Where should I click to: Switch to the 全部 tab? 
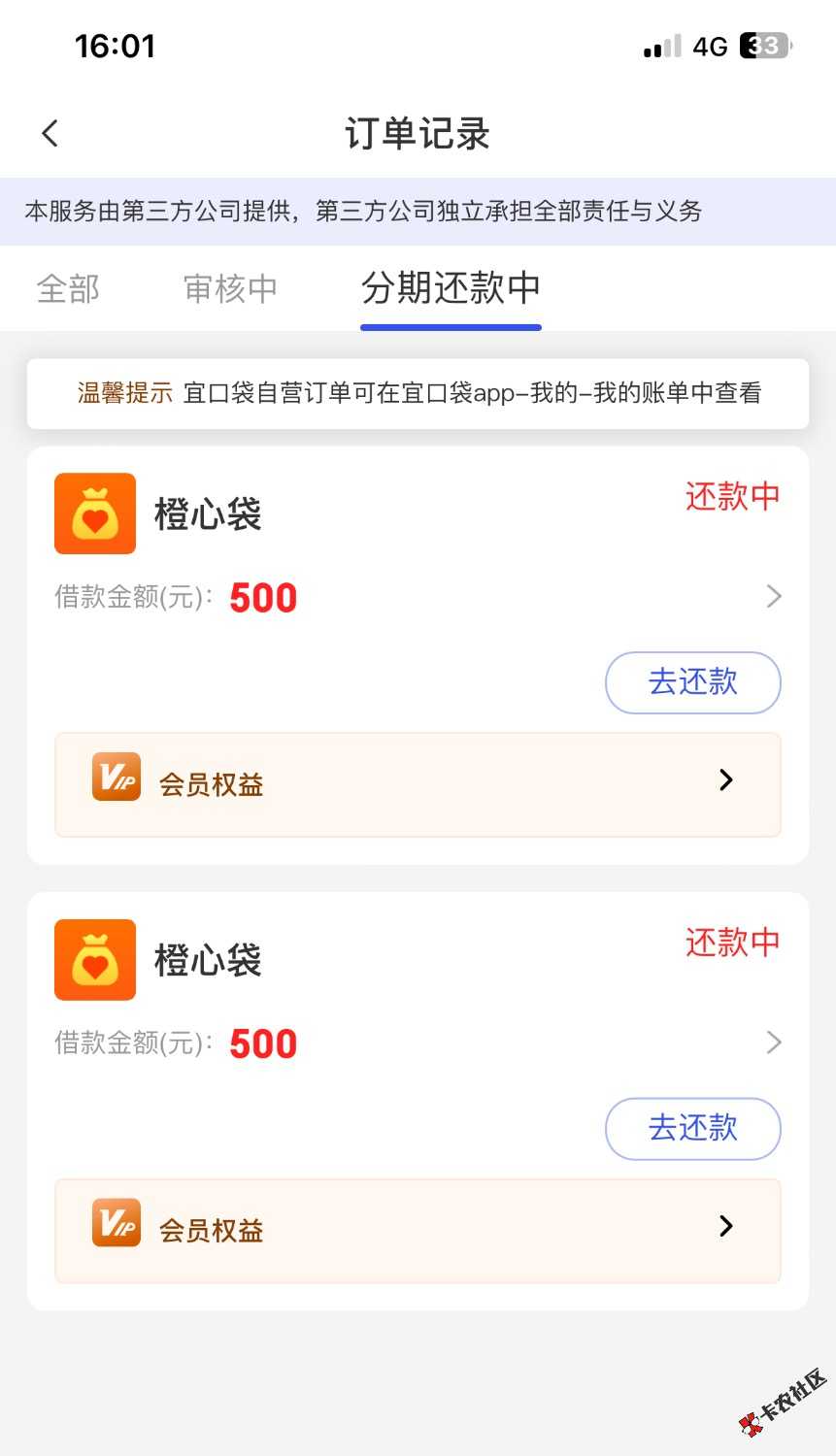[x=68, y=288]
